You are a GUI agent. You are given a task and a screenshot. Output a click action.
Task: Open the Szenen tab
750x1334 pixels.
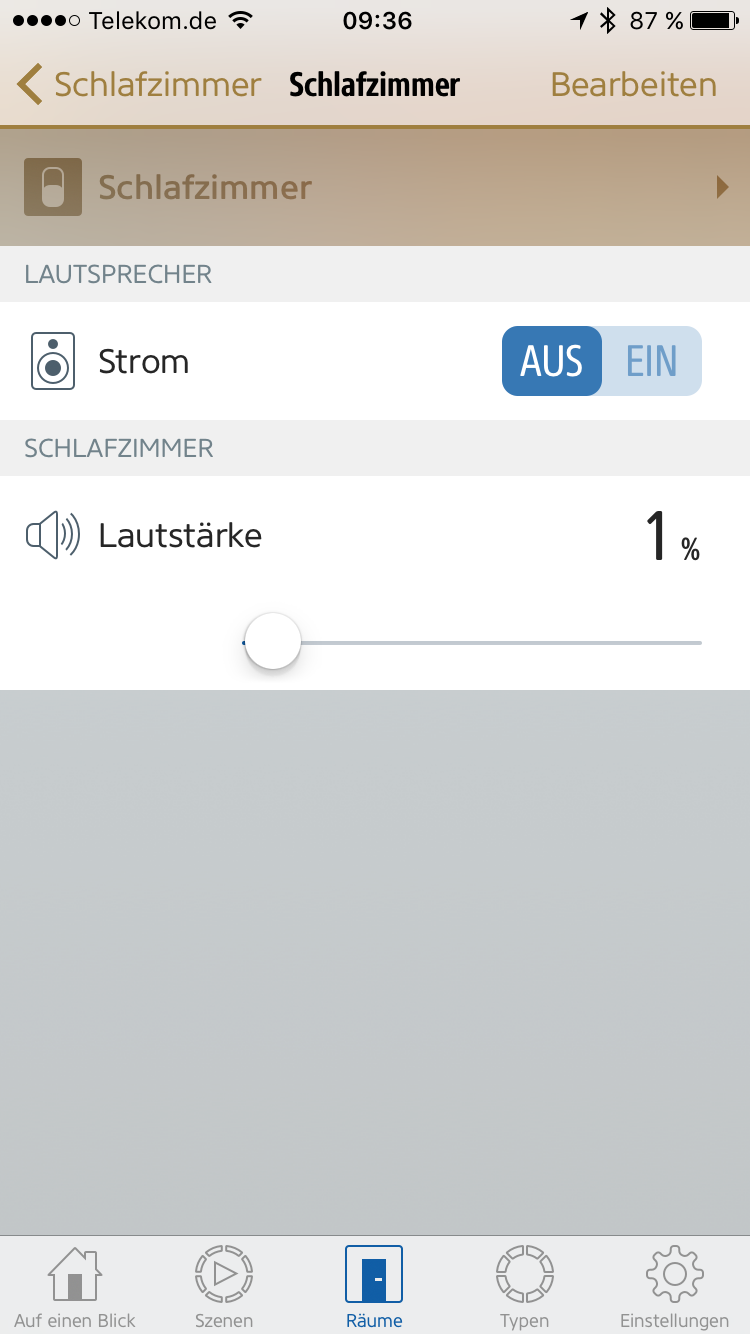224,1288
